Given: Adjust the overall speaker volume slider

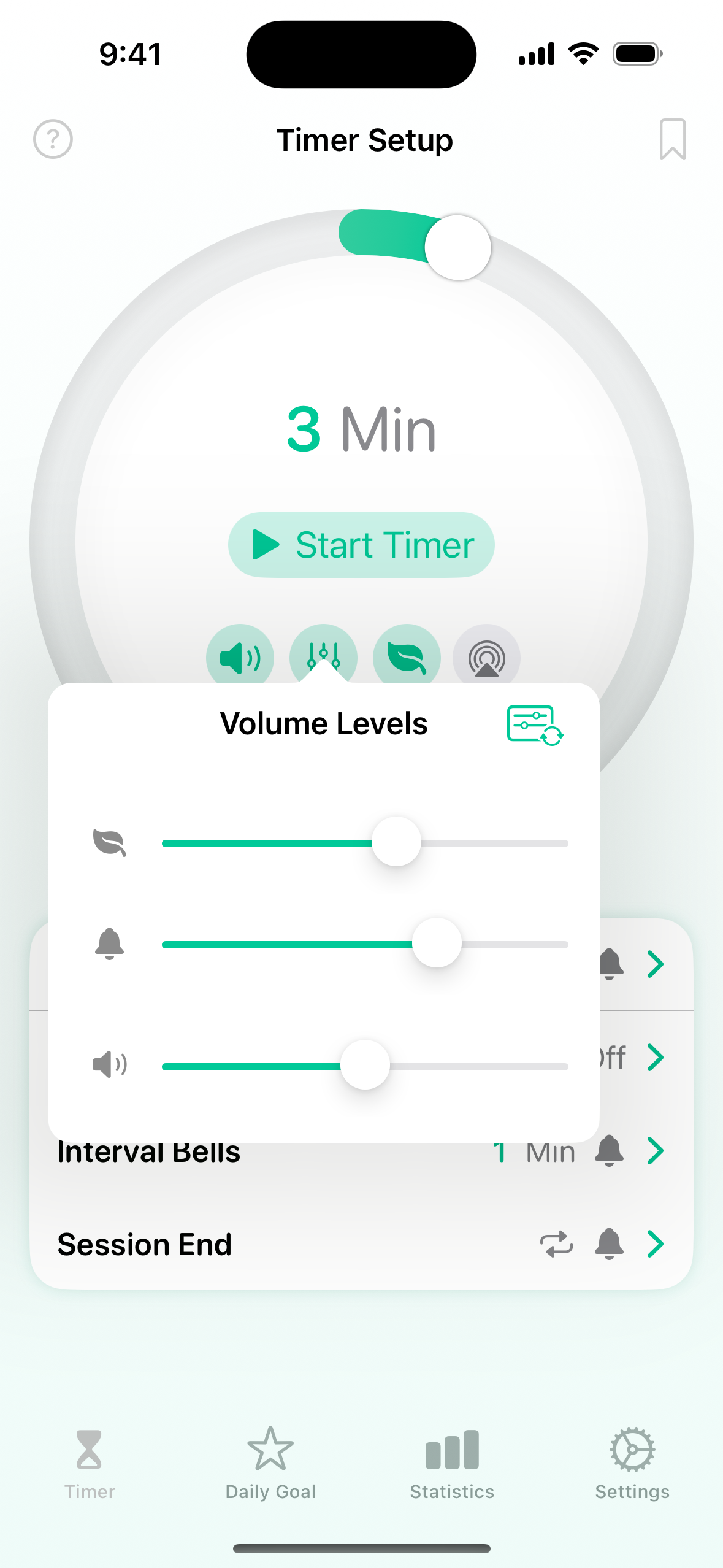Looking at the screenshot, I should 365,1065.
